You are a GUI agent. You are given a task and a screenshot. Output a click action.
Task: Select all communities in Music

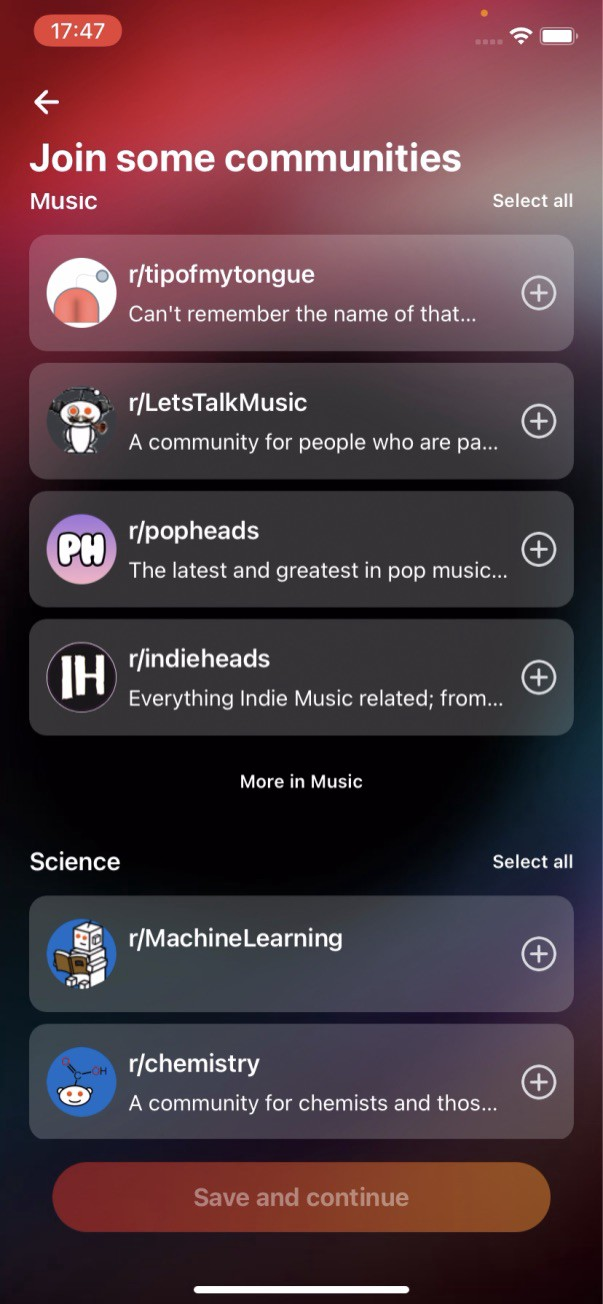pos(532,201)
